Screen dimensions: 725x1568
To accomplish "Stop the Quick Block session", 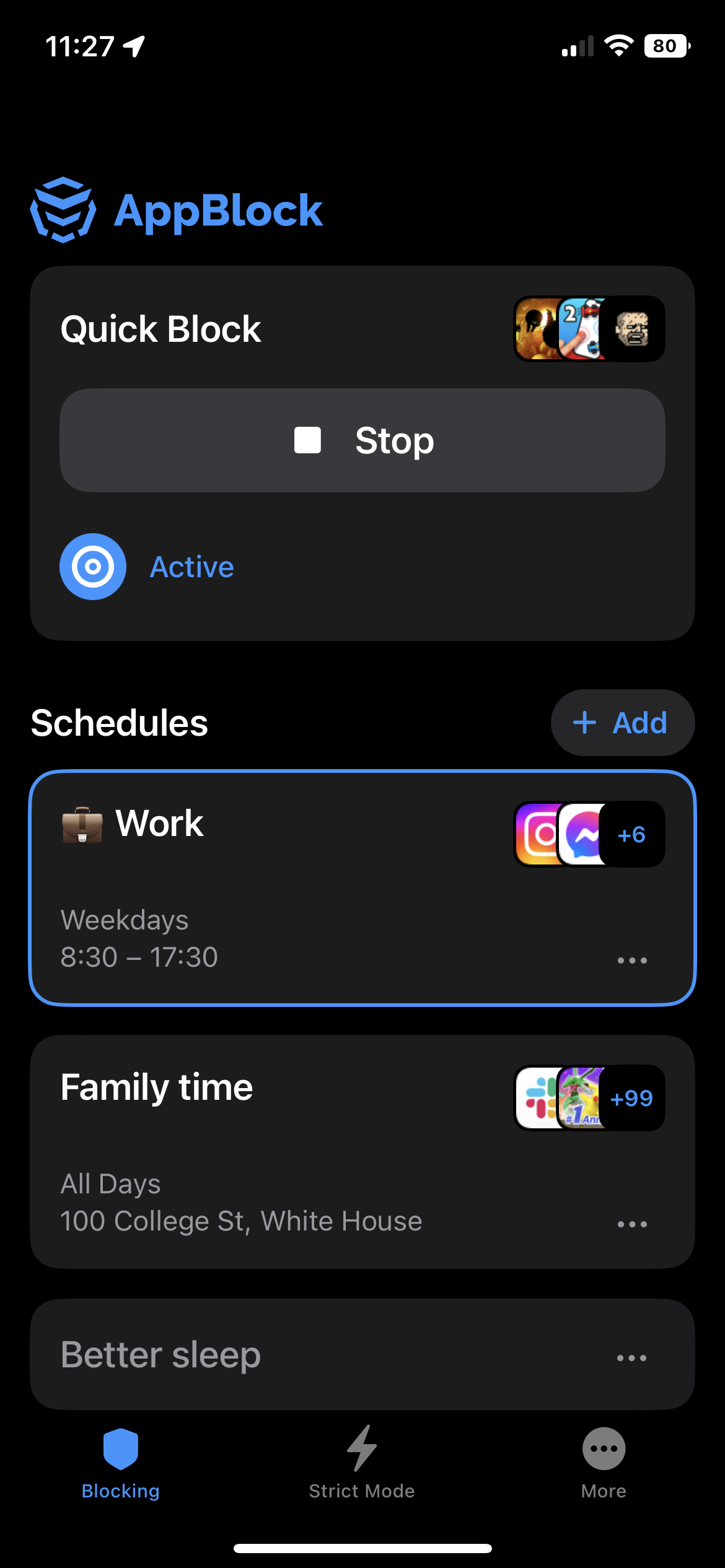I will [362, 440].
